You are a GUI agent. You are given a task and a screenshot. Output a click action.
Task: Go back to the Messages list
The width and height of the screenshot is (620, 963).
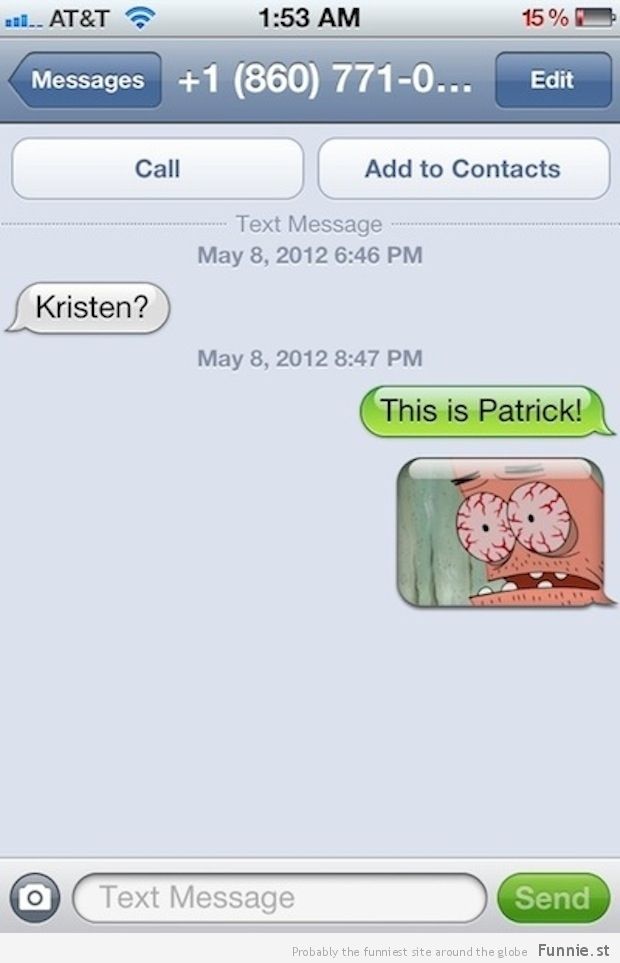[x=86, y=81]
